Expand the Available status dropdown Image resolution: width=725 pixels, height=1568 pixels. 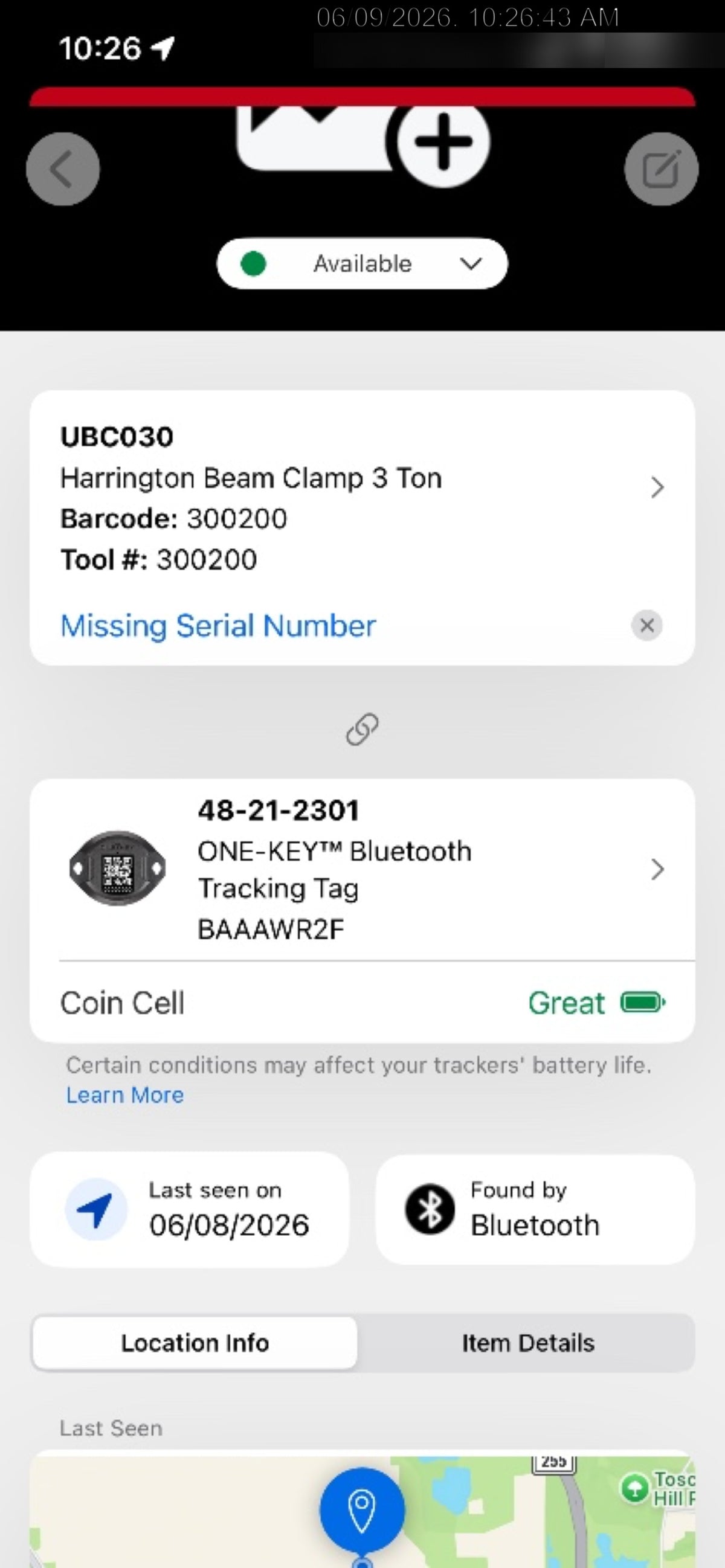362,263
